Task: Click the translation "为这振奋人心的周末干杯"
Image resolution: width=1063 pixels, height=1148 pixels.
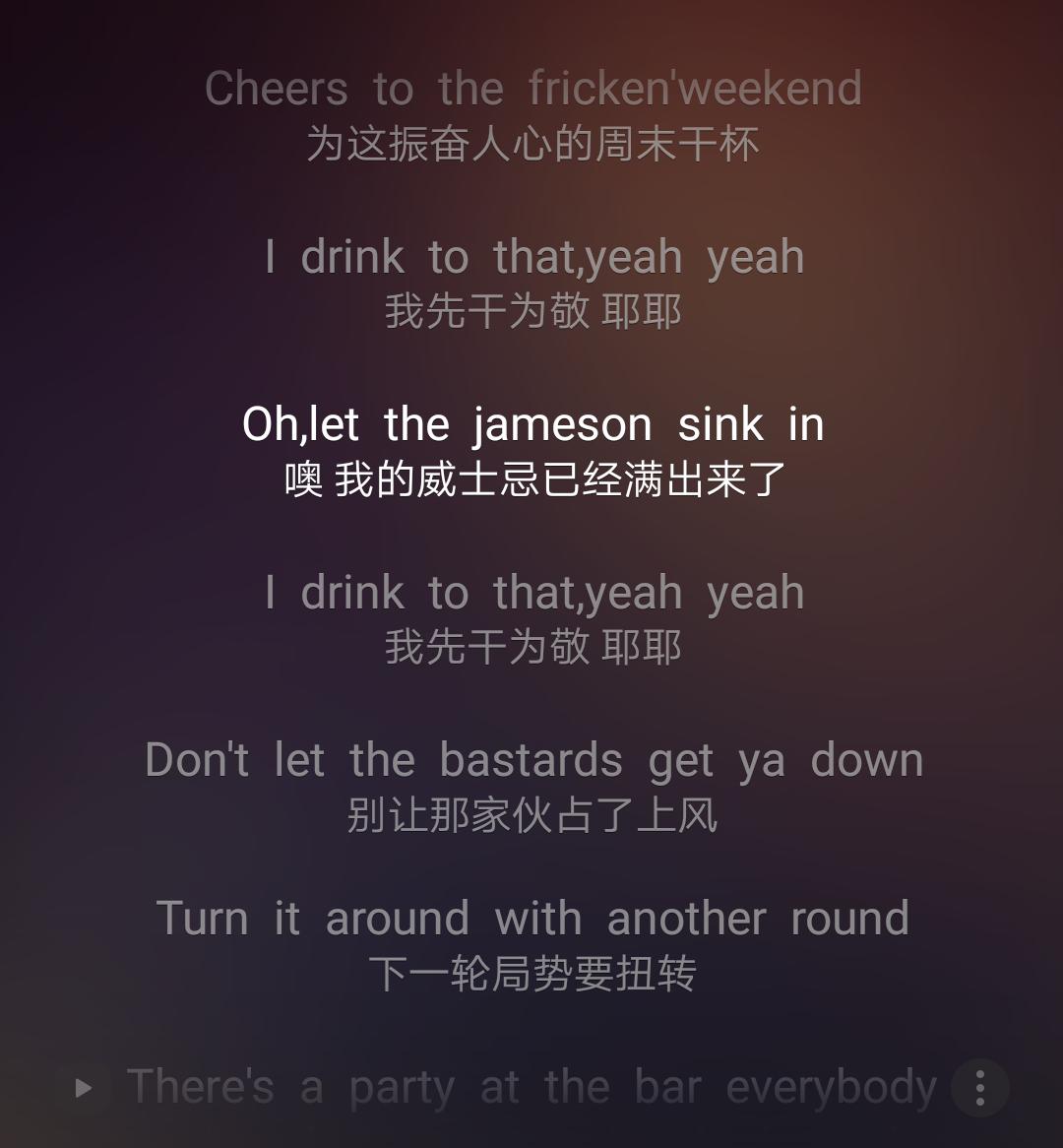Action: (x=531, y=144)
